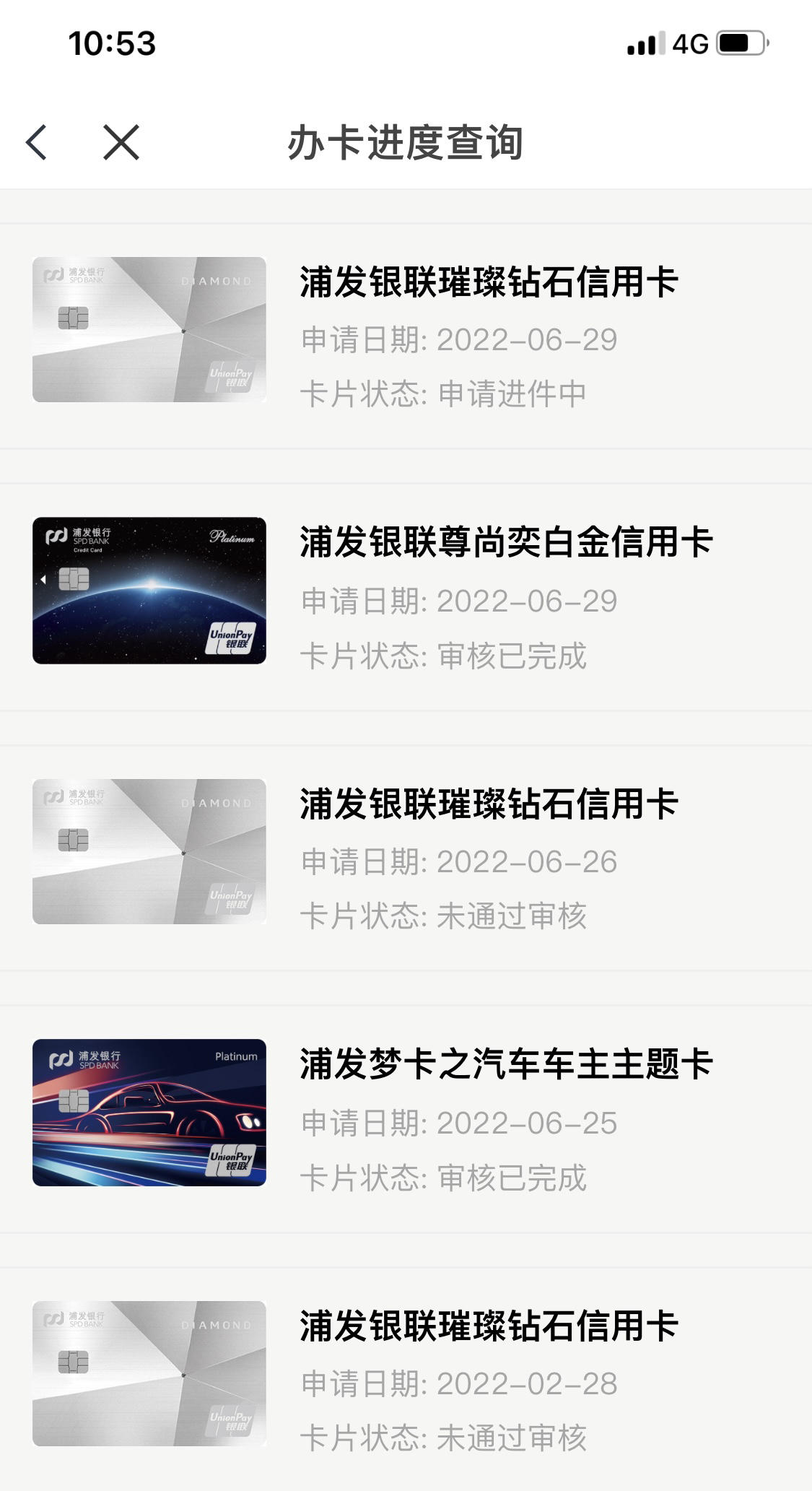Select the diamond card applied 2022-02-28
Viewport: 812px width, 1491px height.
[x=406, y=1379]
